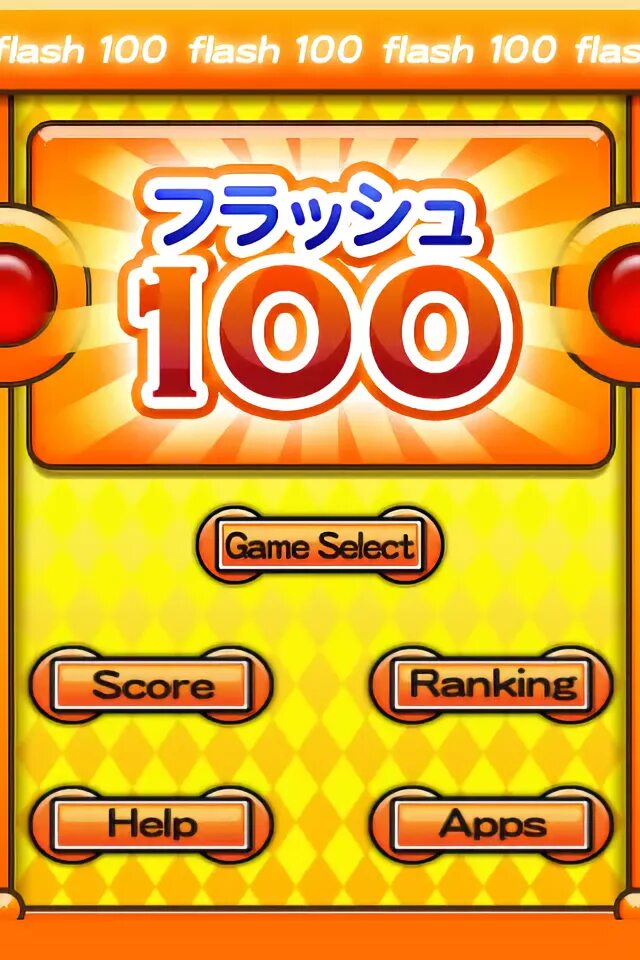
Task: View the Score screen
Action: (x=152, y=685)
